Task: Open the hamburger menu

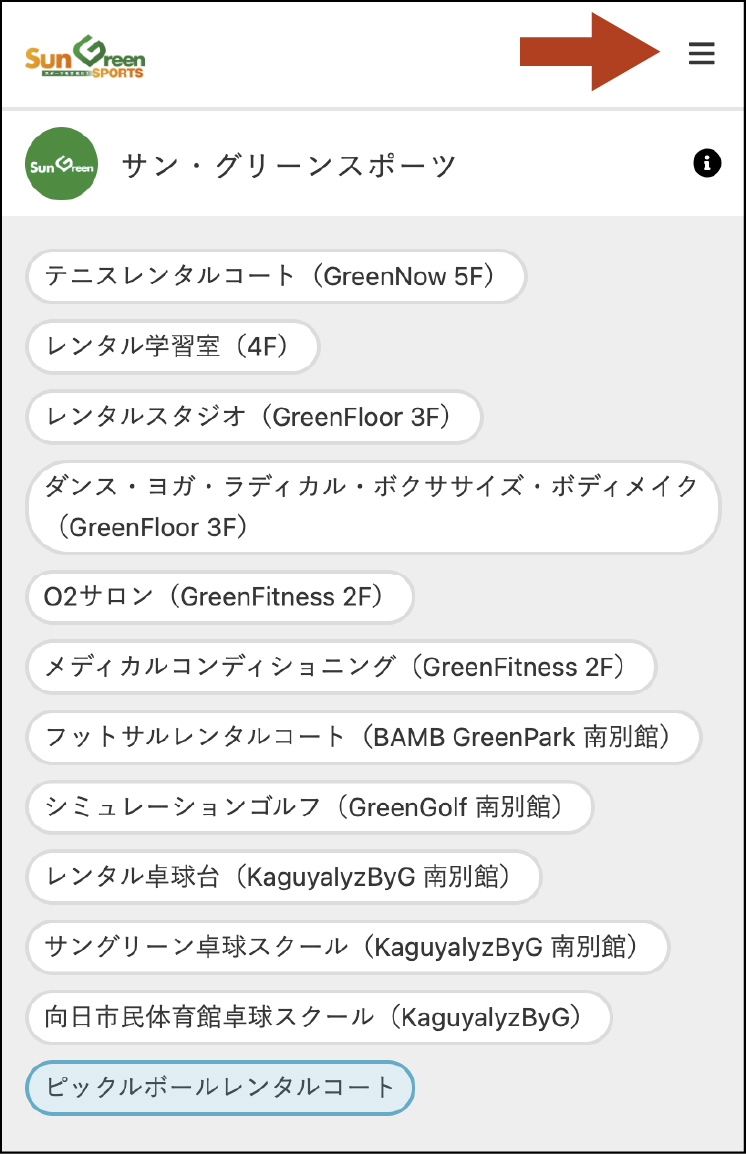Action: point(701,54)
